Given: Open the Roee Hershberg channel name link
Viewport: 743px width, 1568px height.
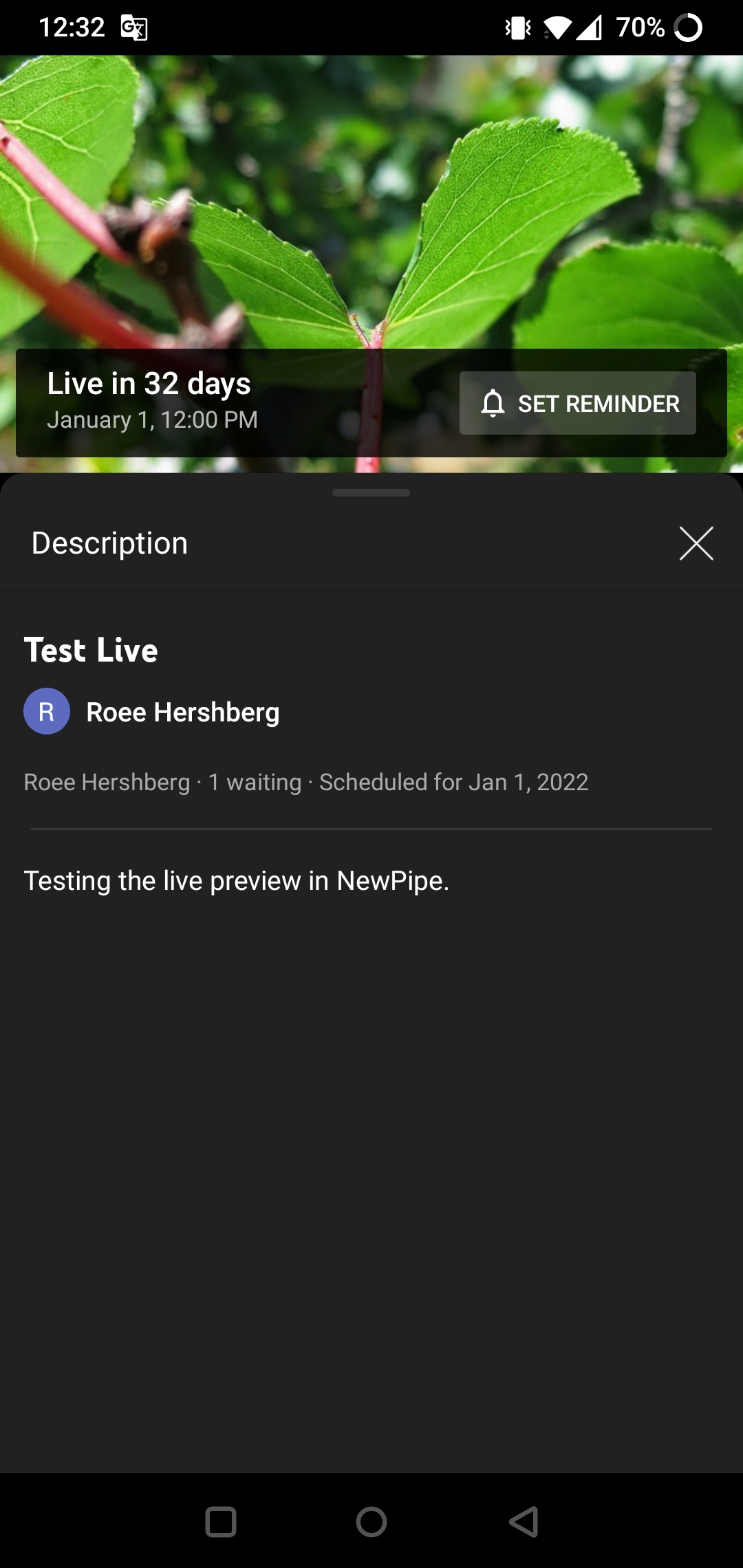Looking at the screenshot, I should click(182, 712).
